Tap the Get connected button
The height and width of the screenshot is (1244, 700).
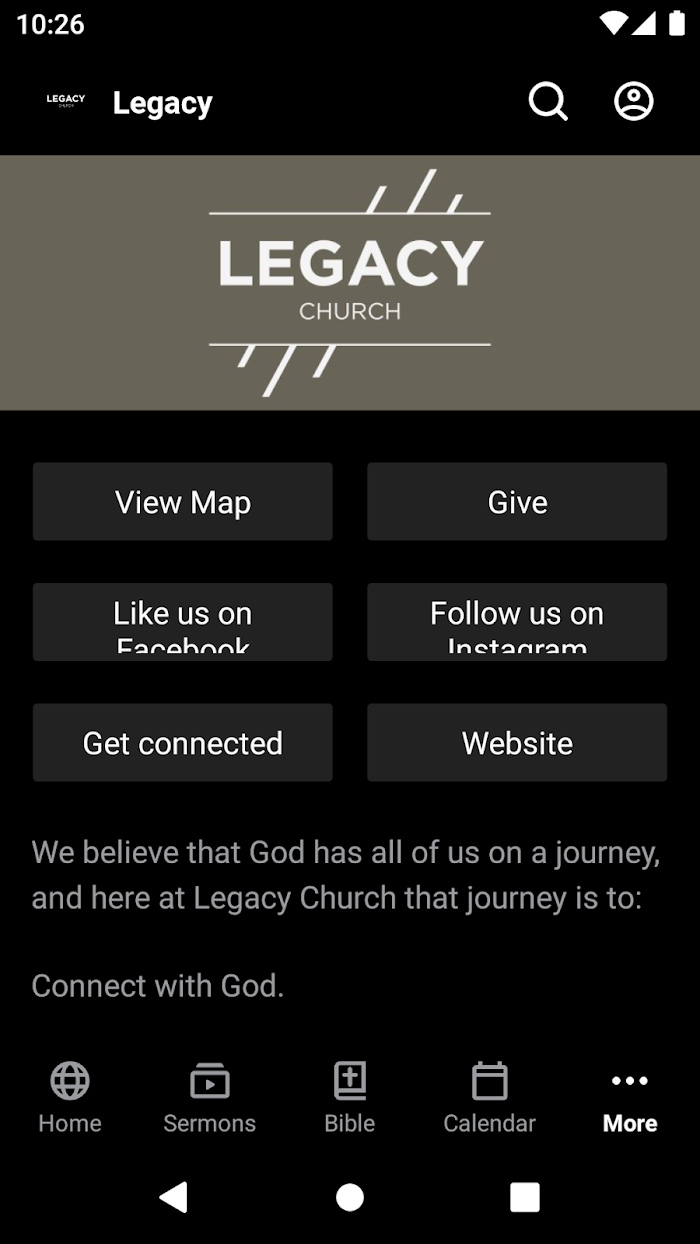pyautogui.click(x=183, y=743)
